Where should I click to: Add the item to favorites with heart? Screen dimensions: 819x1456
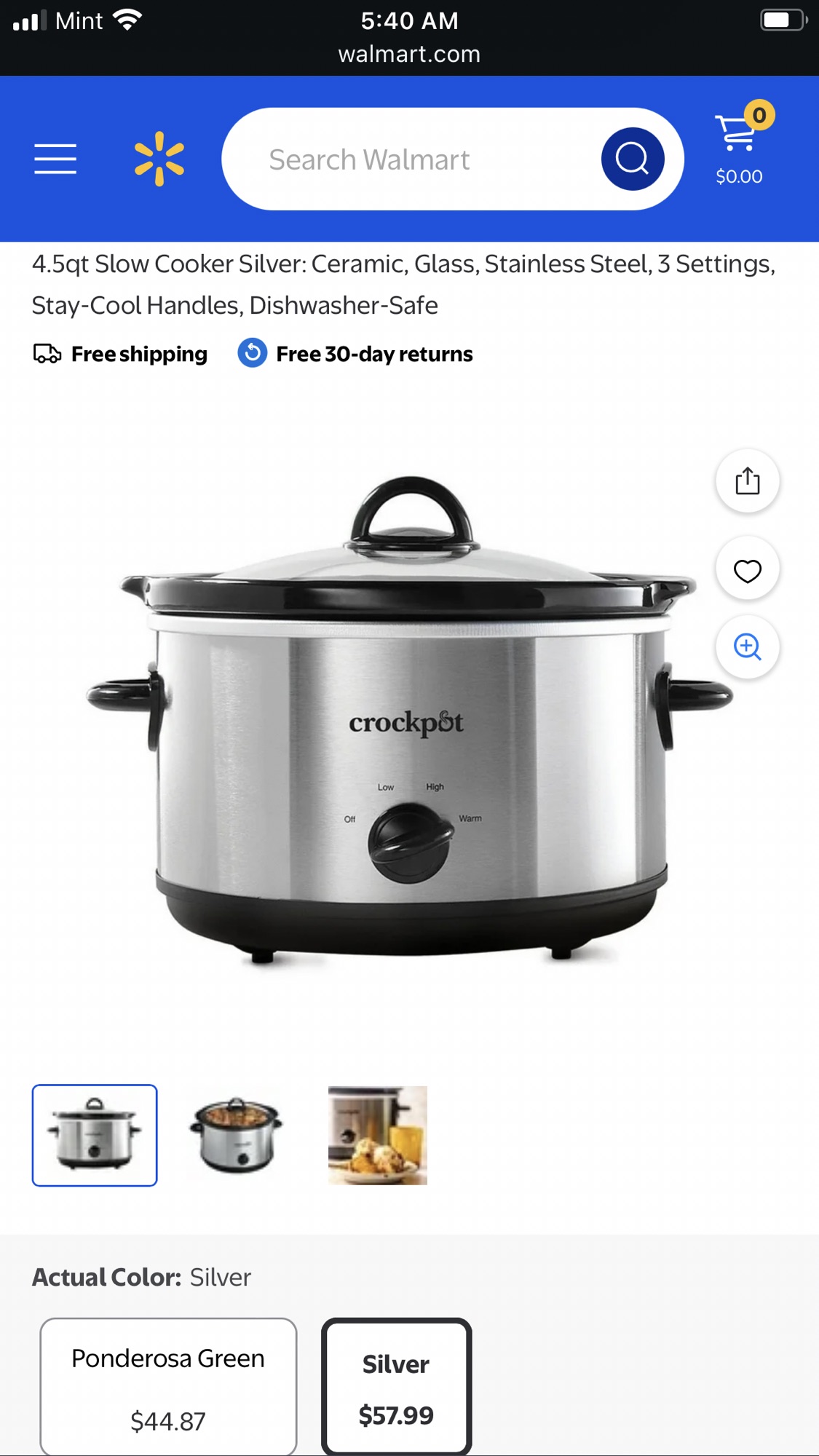click(748, 571)
